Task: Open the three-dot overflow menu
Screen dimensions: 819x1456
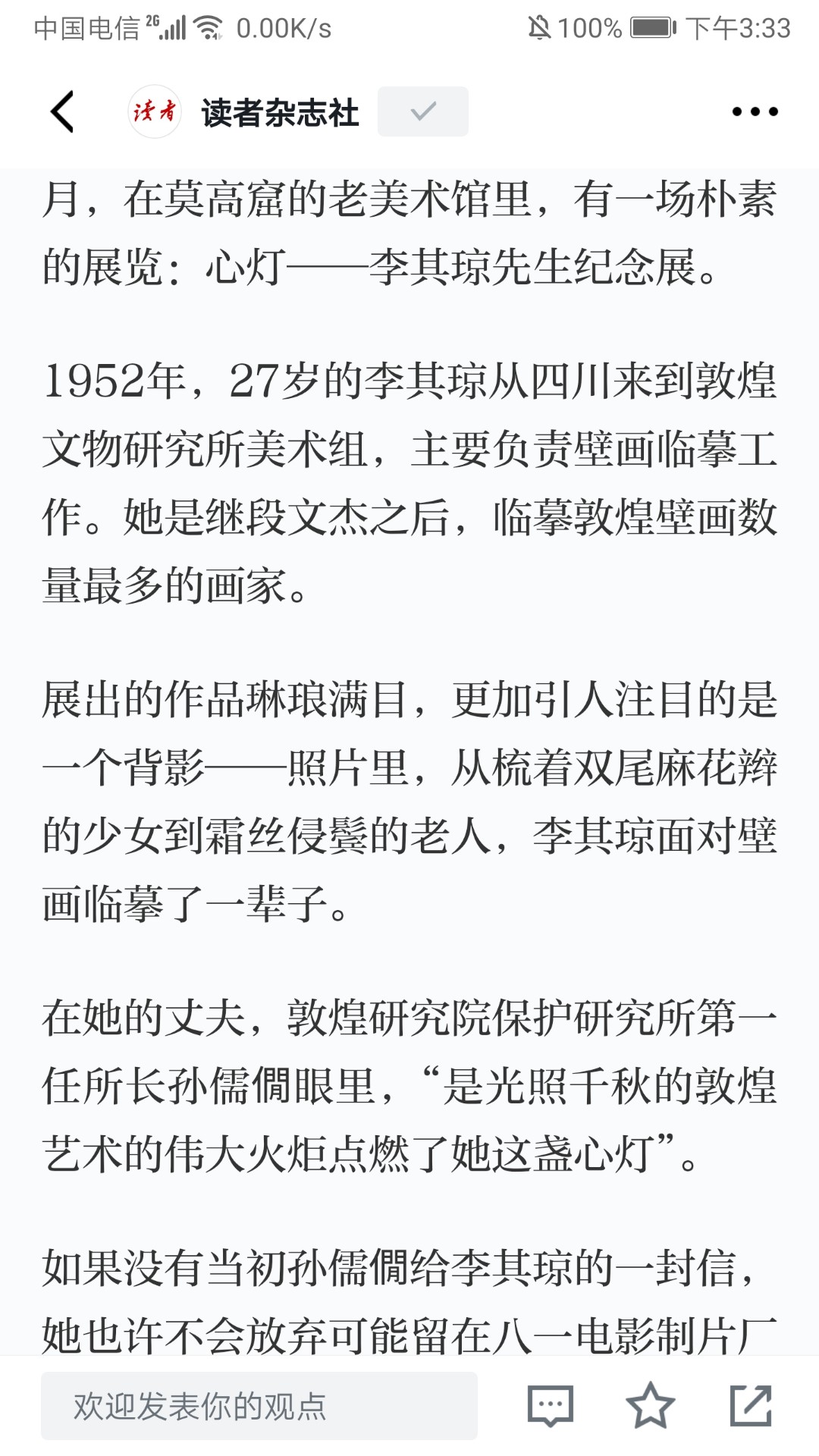Action: click(755, 111)
